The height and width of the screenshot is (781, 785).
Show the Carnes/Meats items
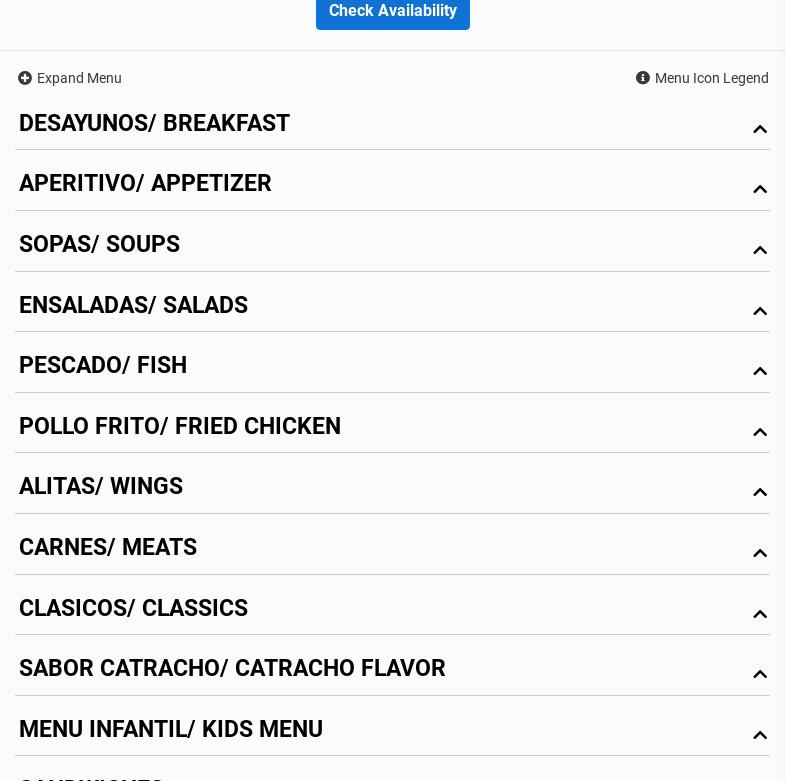392,549
